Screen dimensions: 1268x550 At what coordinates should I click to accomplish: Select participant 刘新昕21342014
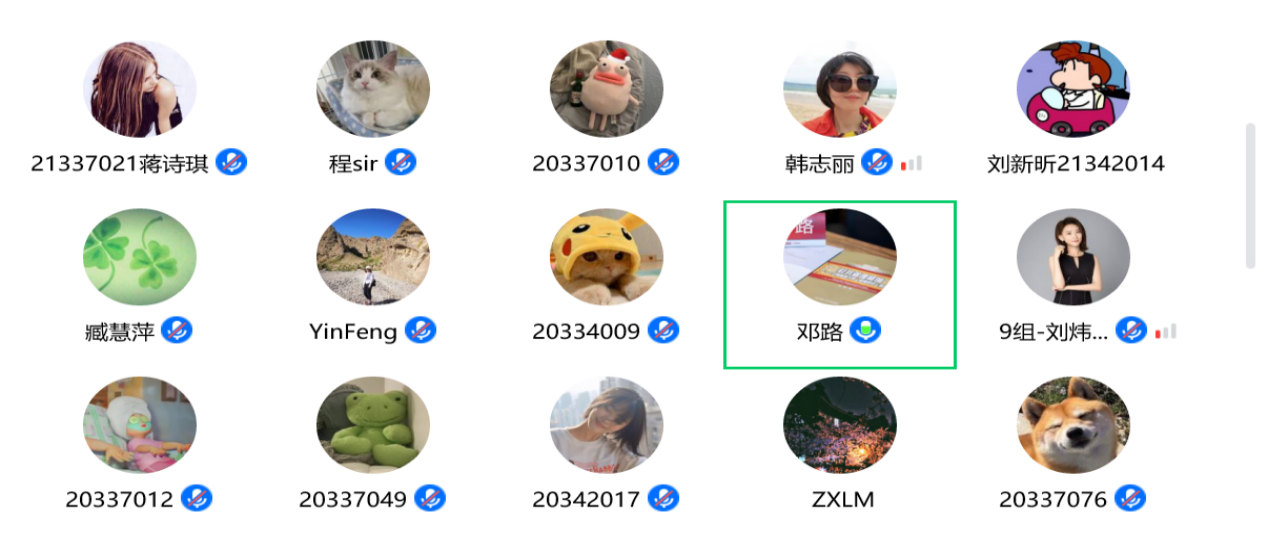coord(1073,89)
